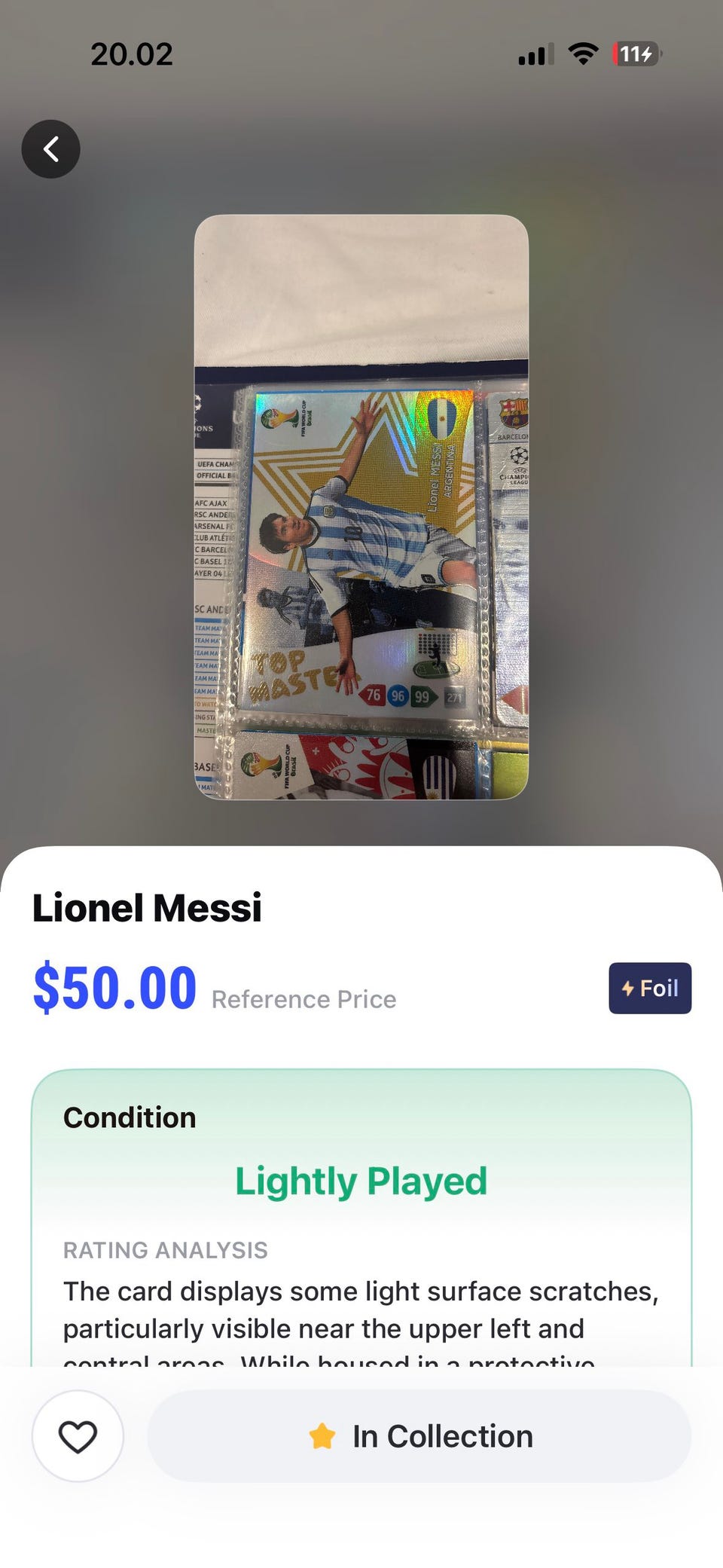The image size is (723, 1568).
Task: Tap the heart to favorite this card
Action: tap(78, 1436)
